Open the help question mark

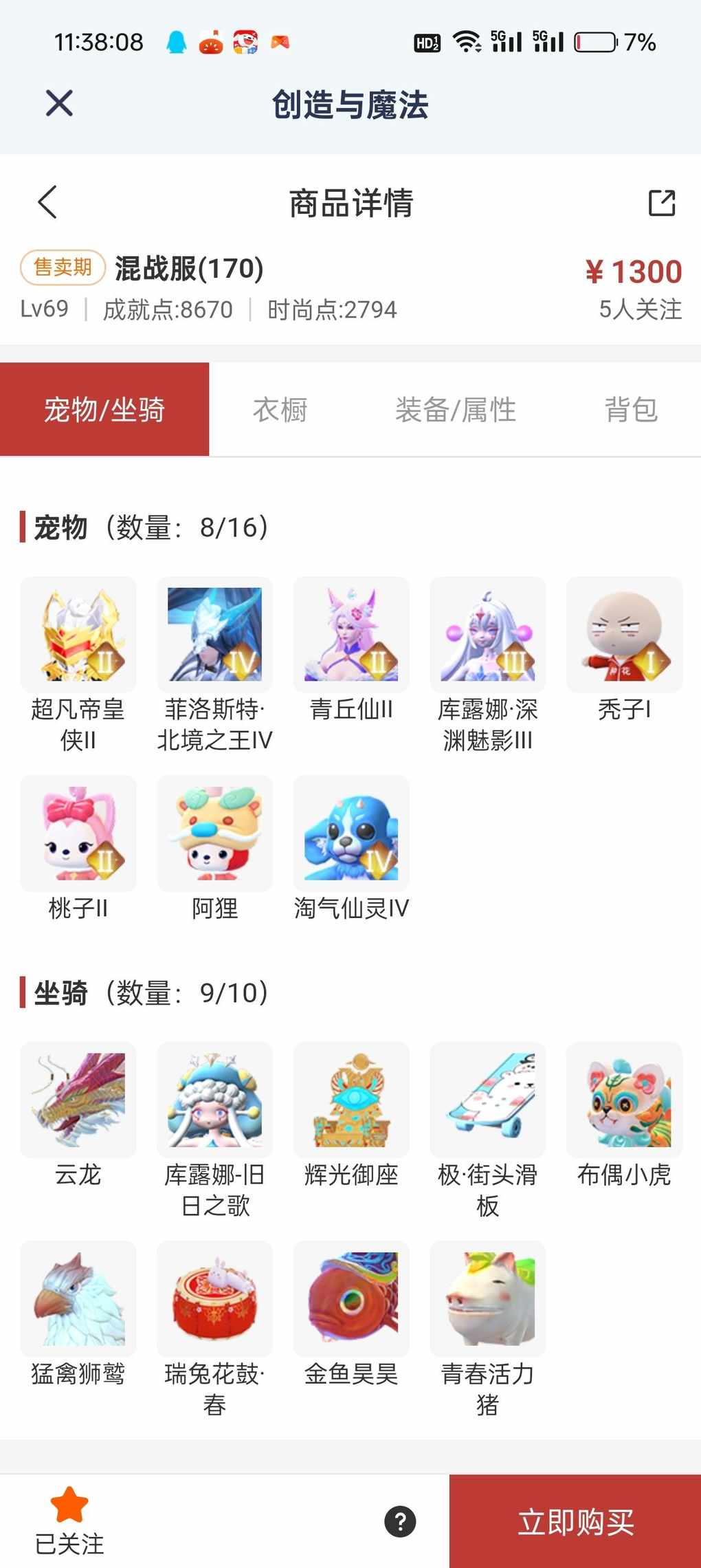[400, 1521]
